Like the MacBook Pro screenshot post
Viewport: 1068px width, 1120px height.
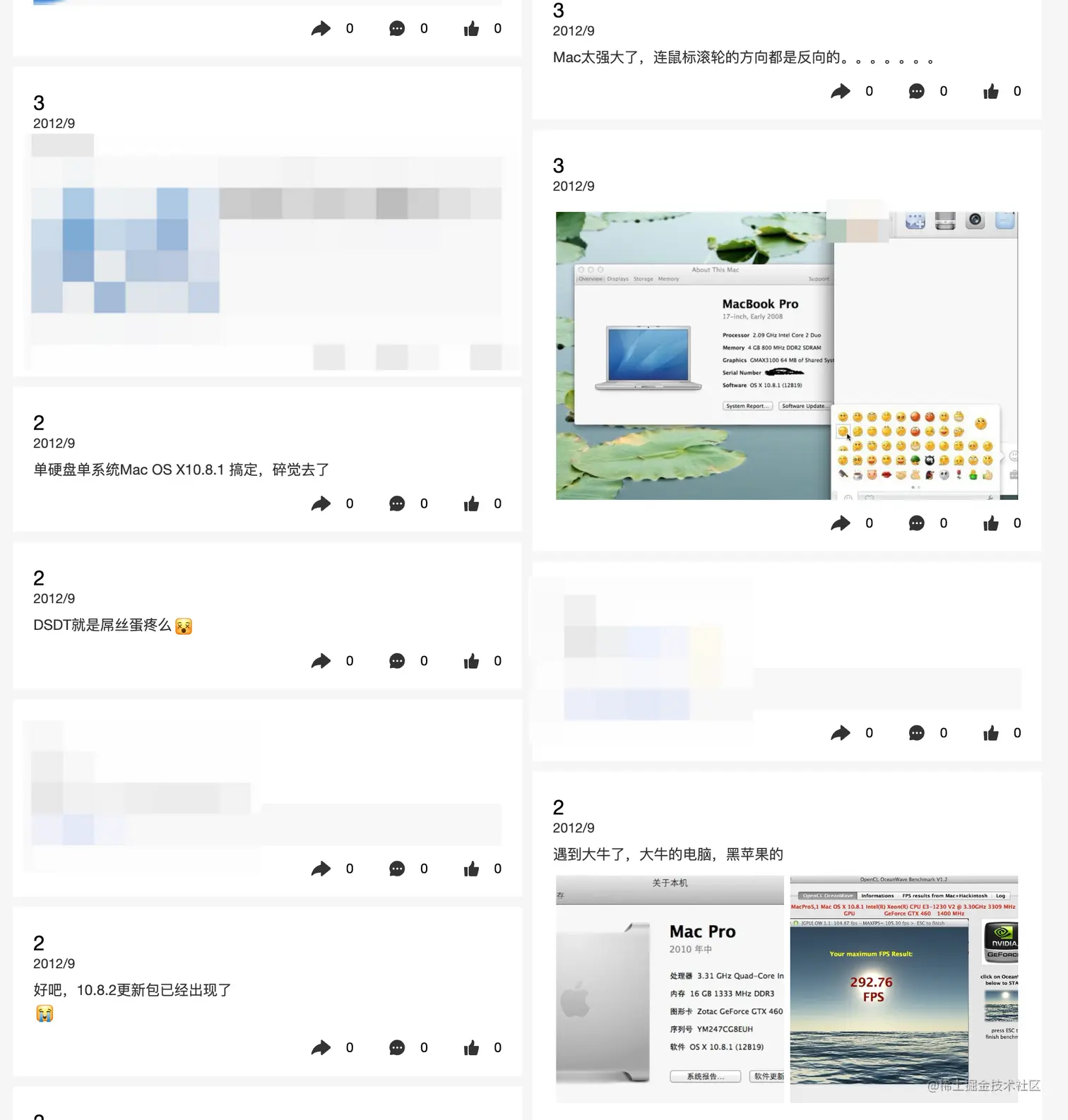[991, 523]
